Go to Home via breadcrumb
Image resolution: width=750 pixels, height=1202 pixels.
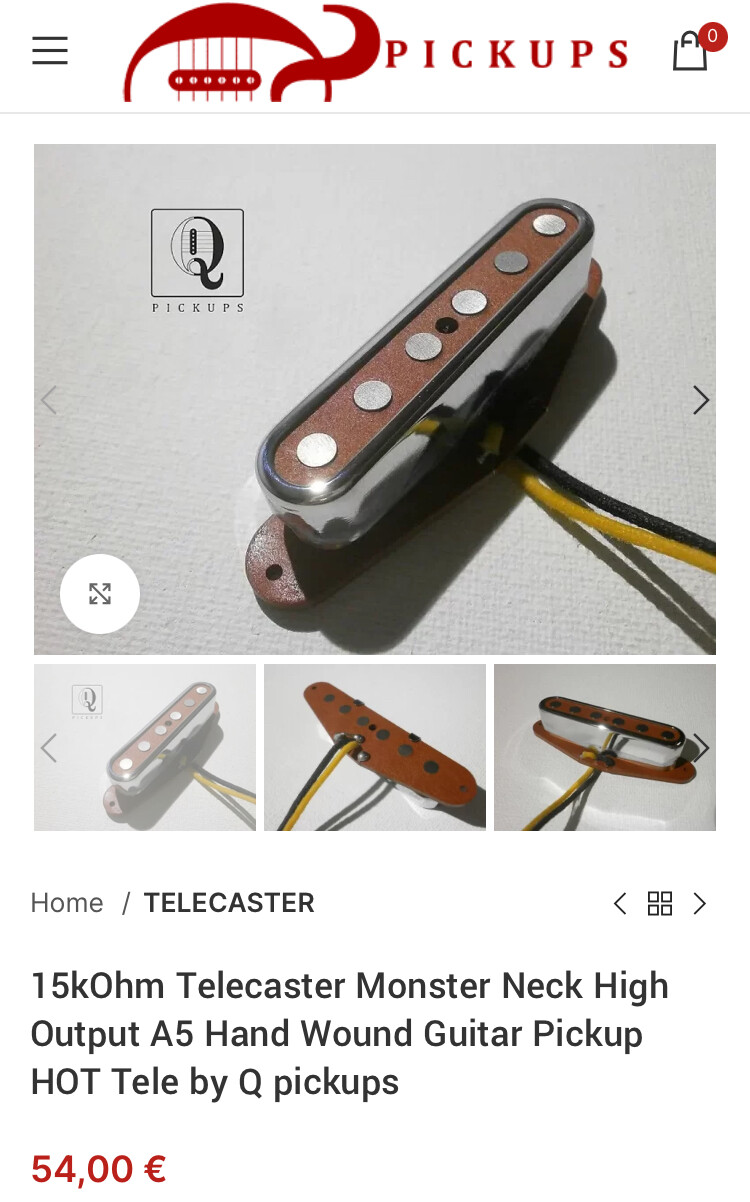(x=67, y=903)
